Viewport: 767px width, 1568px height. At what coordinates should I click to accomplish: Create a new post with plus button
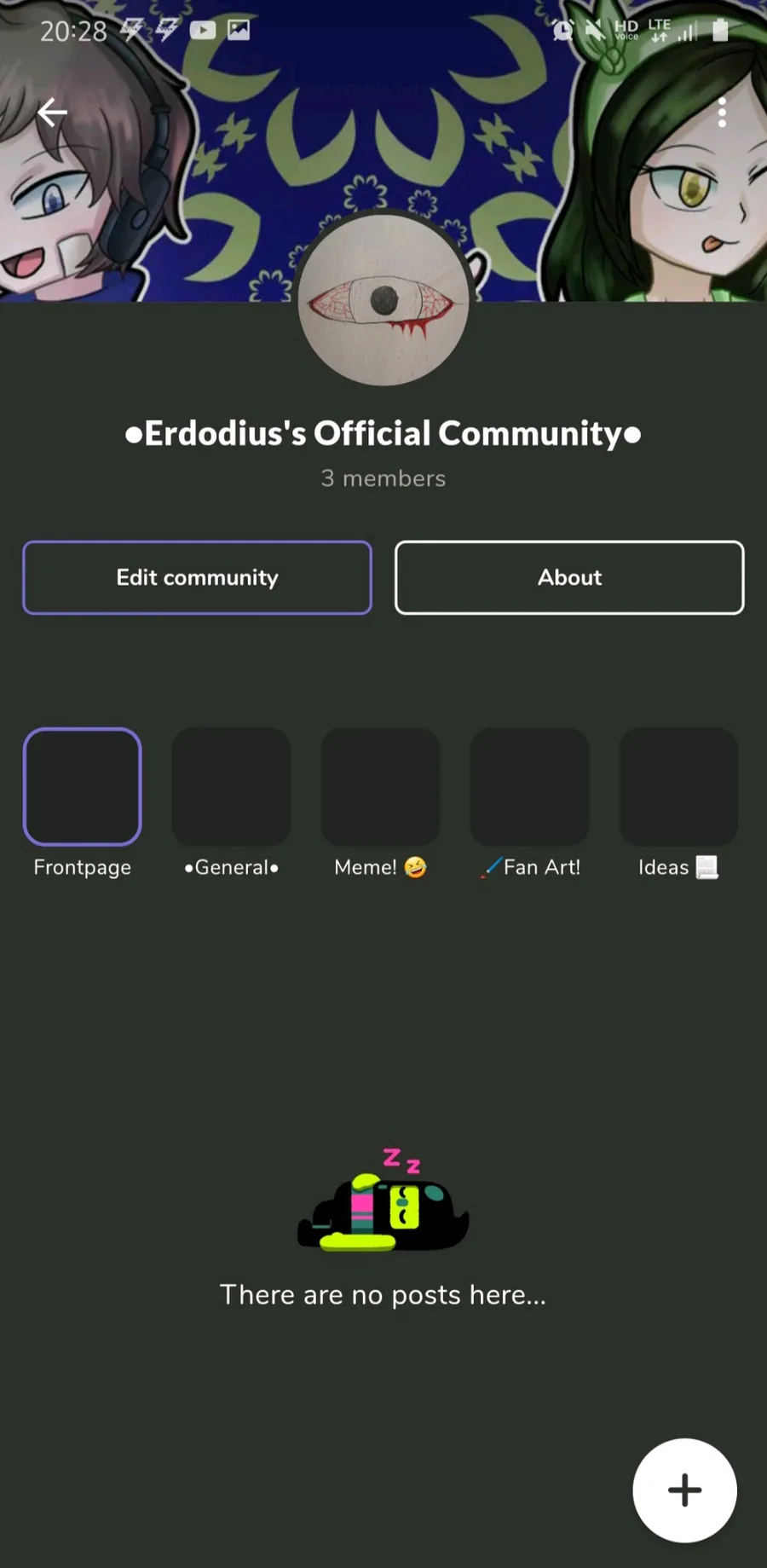point(684,1490)
